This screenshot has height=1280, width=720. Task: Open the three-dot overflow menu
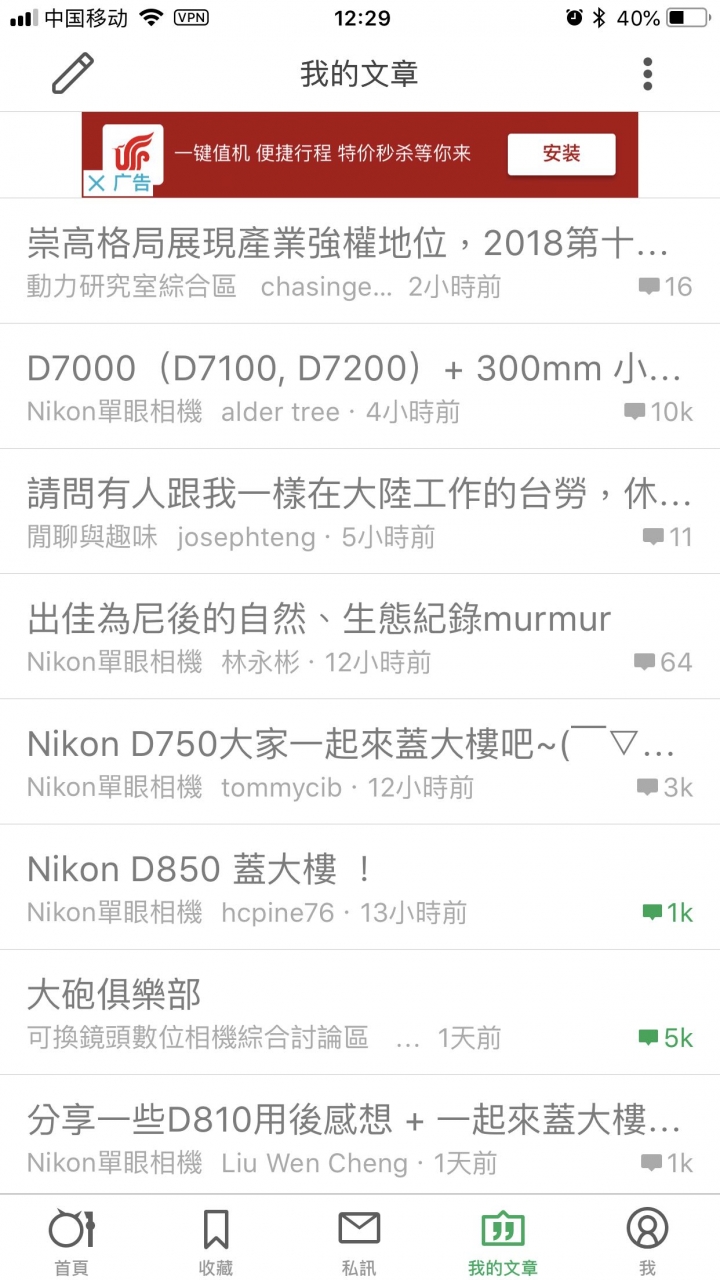point(648,74)
